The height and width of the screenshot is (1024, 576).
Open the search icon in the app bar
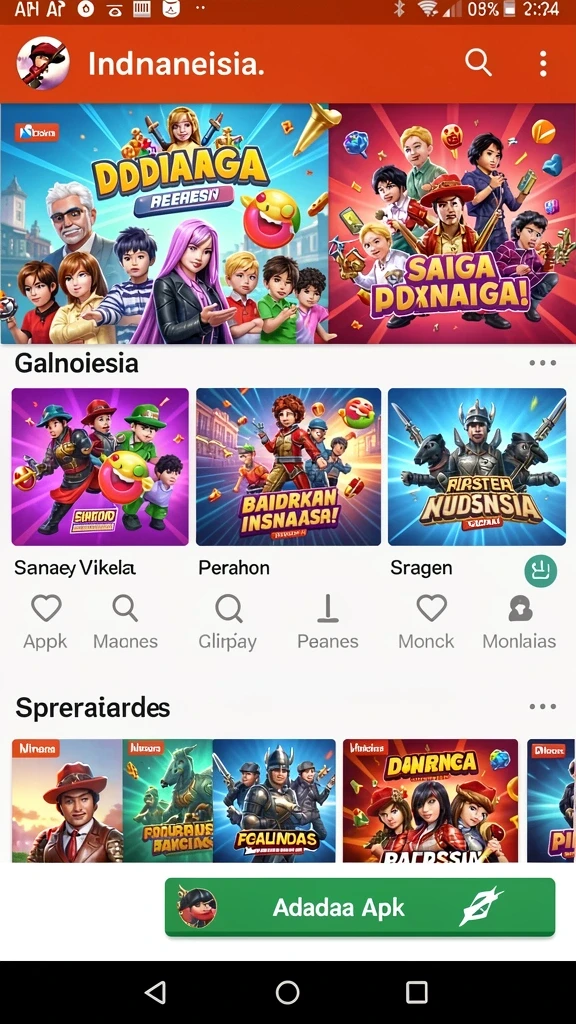coord(478,63)
